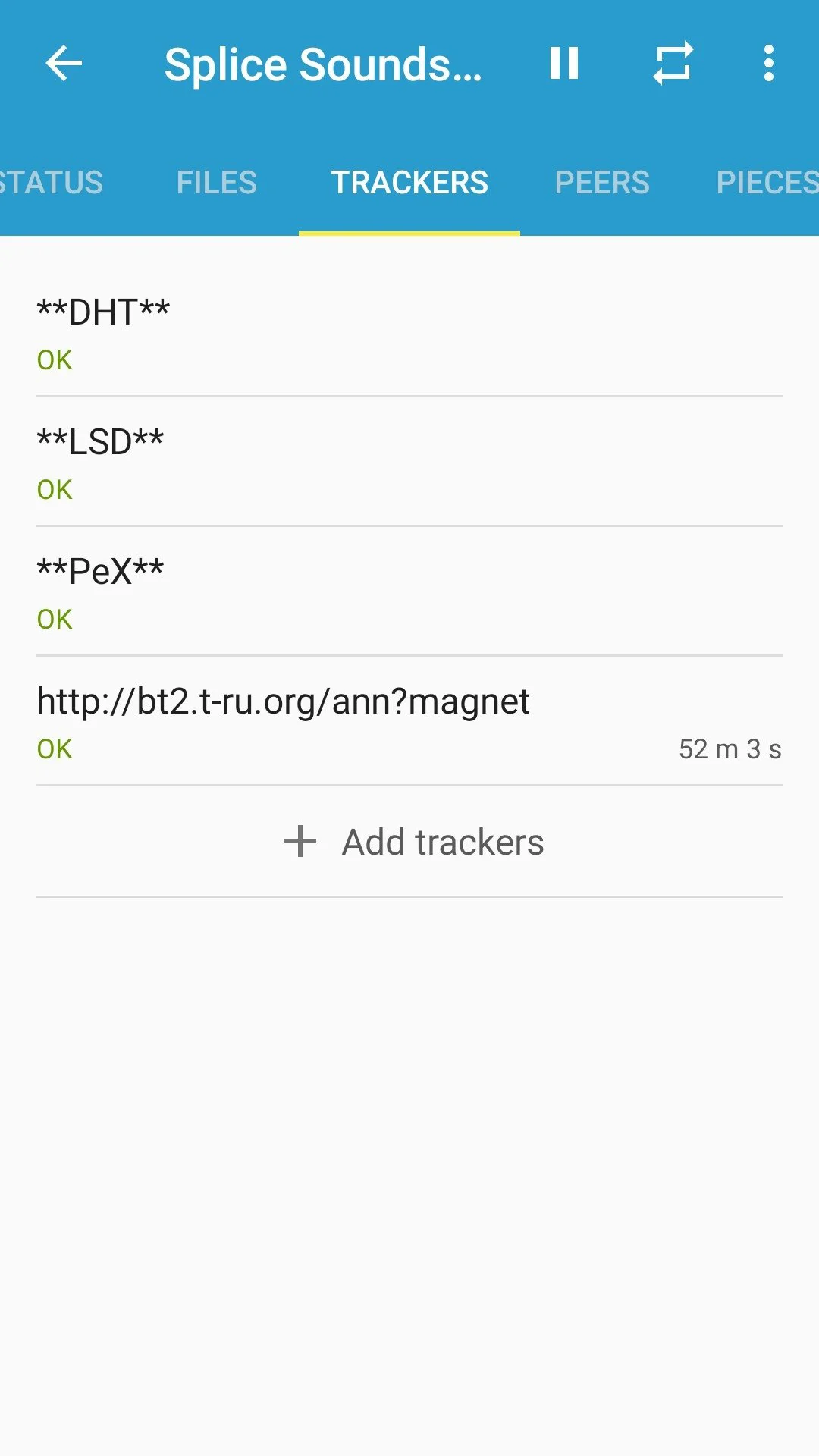Select the **DHT** tracker row

pos(409,334)
